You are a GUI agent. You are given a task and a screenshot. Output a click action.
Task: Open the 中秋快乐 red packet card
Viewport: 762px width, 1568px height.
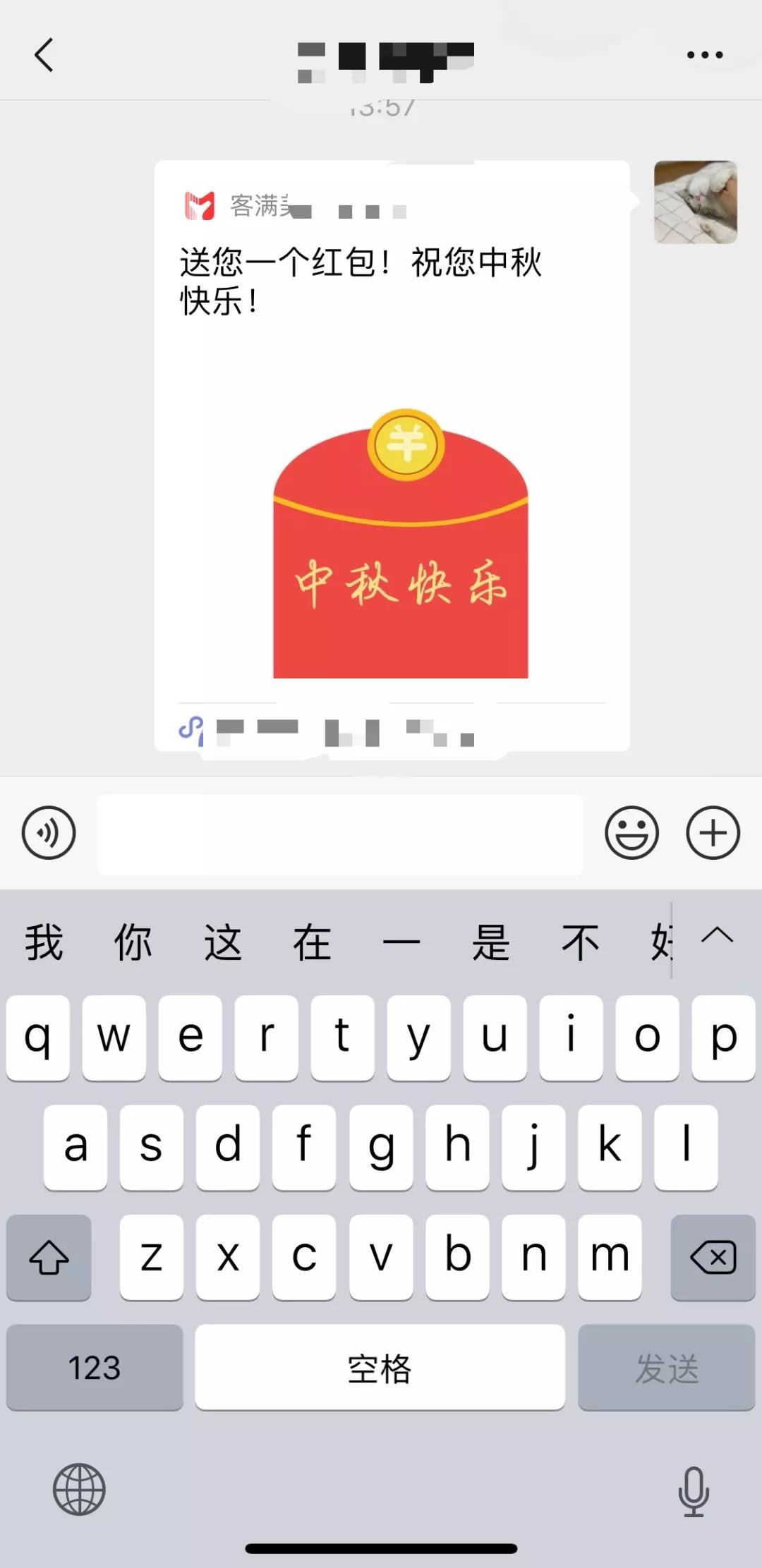(400, 543)
